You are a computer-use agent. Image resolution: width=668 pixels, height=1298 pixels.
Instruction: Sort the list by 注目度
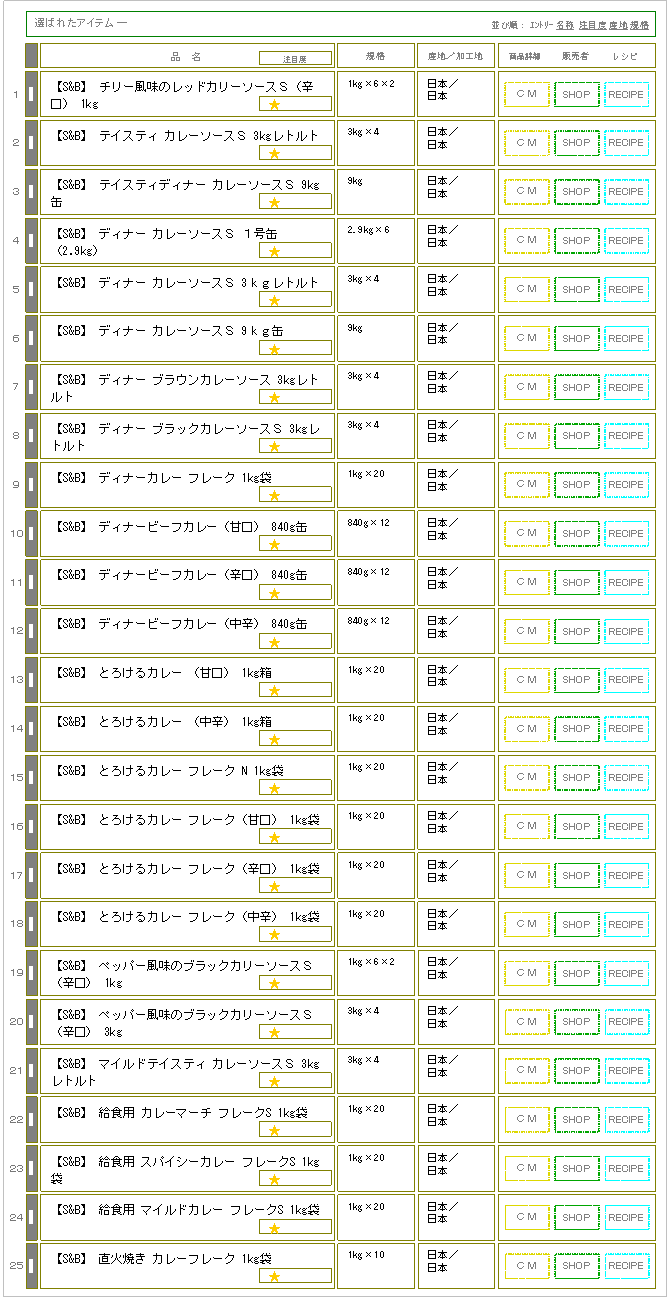coord(592,24)
